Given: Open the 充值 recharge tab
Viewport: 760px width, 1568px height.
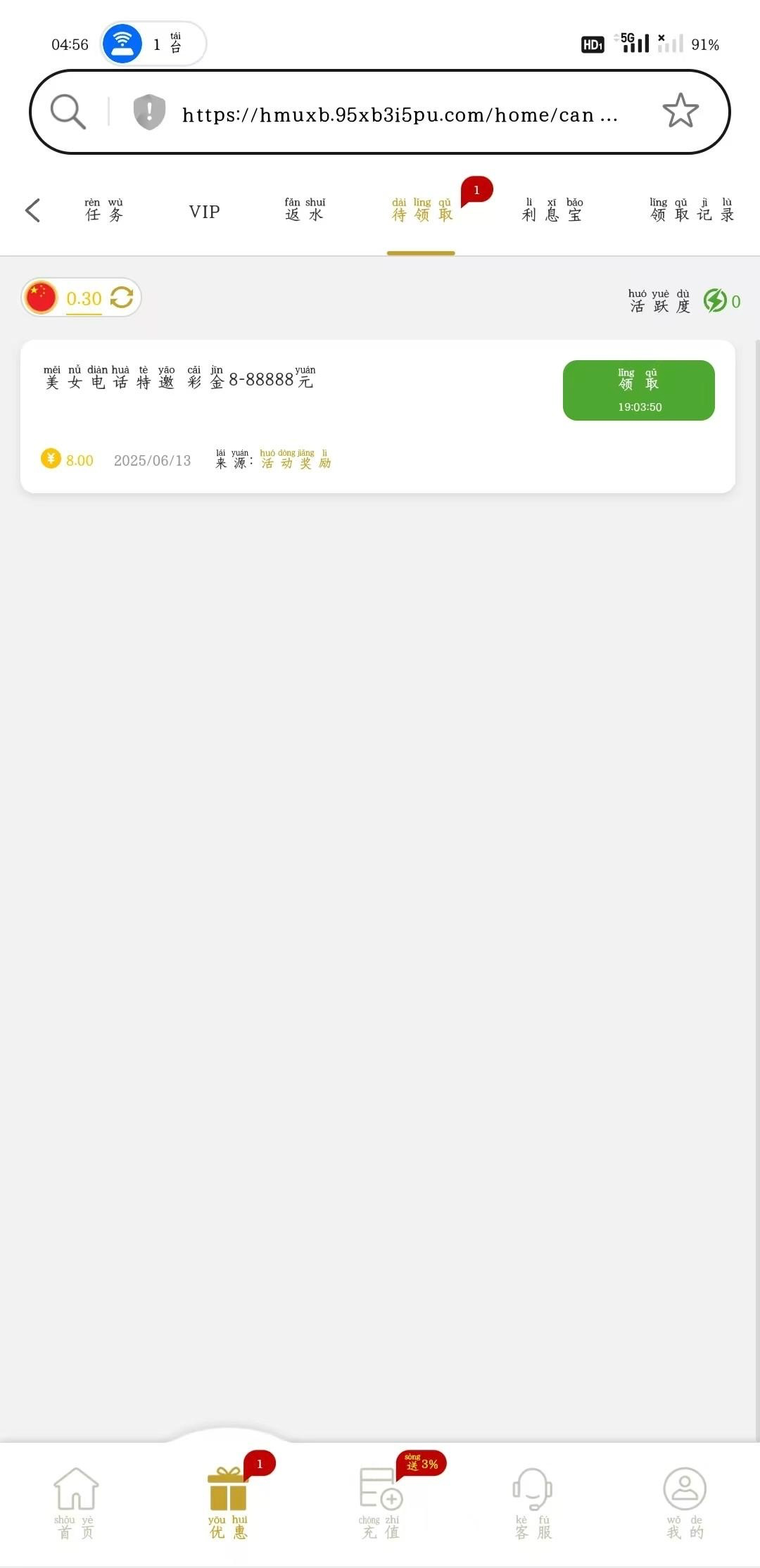Looking at the screenshot, I should coord(381,1503).
